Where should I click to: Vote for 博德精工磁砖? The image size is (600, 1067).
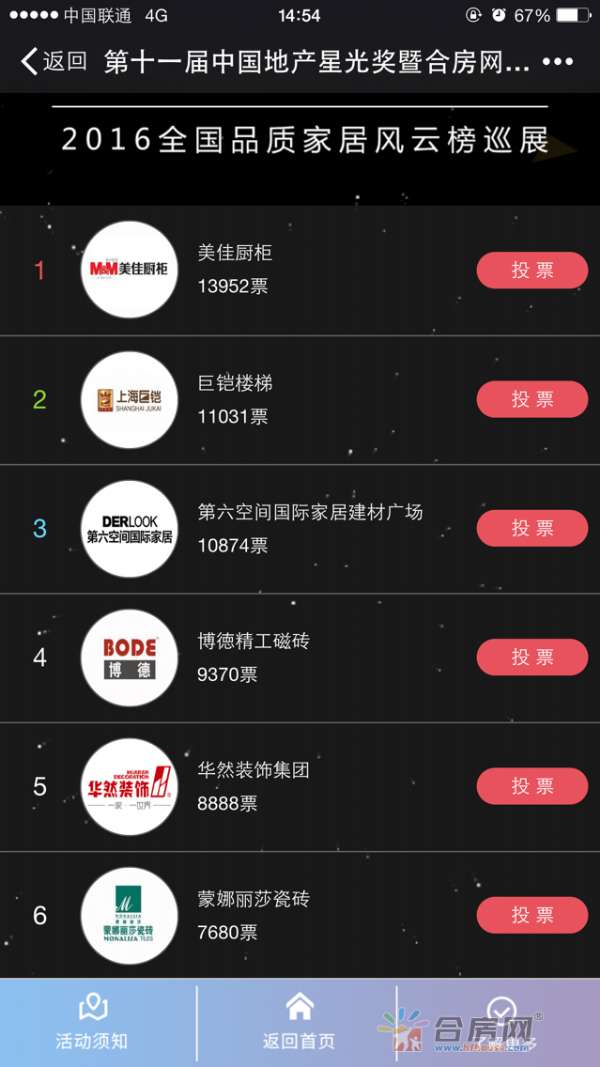[x=532, y=657]
